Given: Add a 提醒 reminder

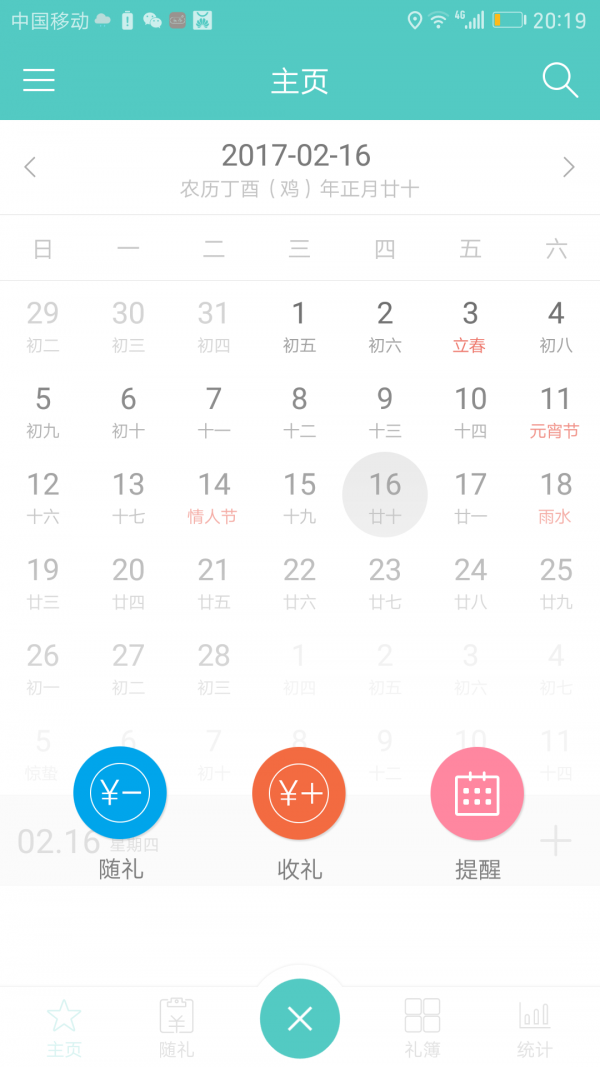Looking at the screenshot, I should [x=477, y=794].
